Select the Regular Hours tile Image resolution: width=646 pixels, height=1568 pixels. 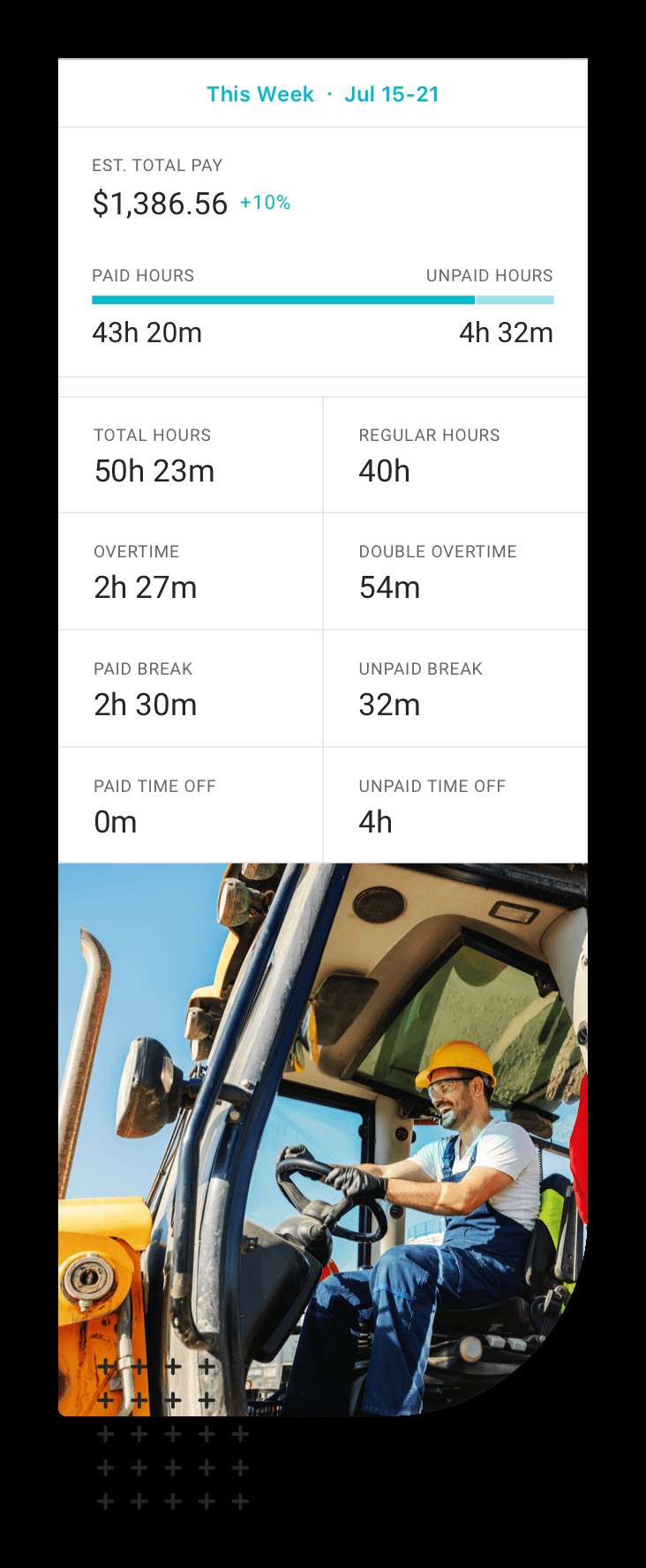[x=455, y=454]
